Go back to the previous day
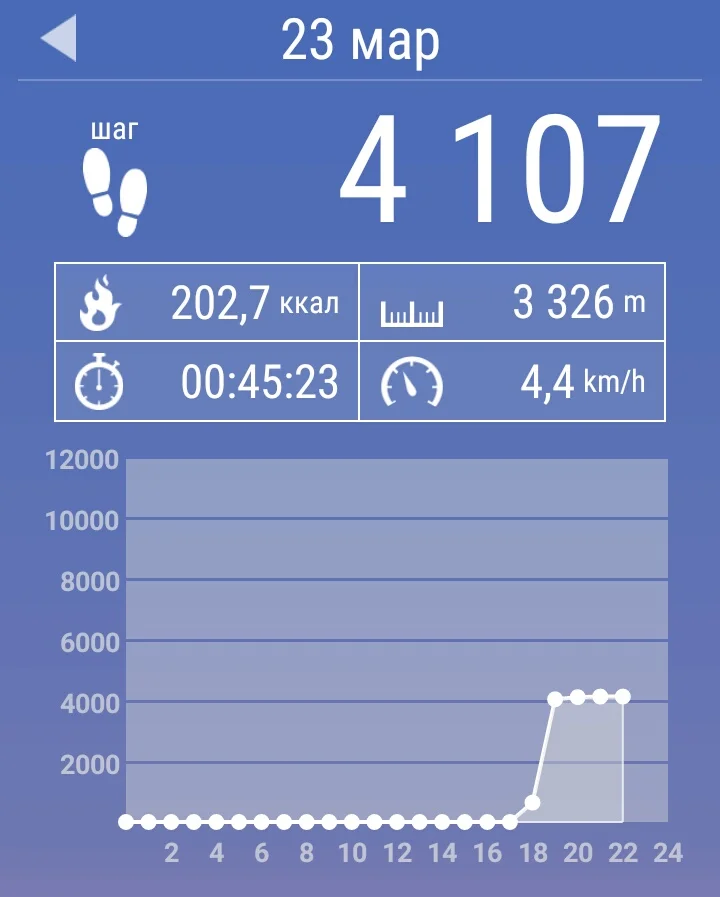 pyautogui.click(x=59, y=40)
